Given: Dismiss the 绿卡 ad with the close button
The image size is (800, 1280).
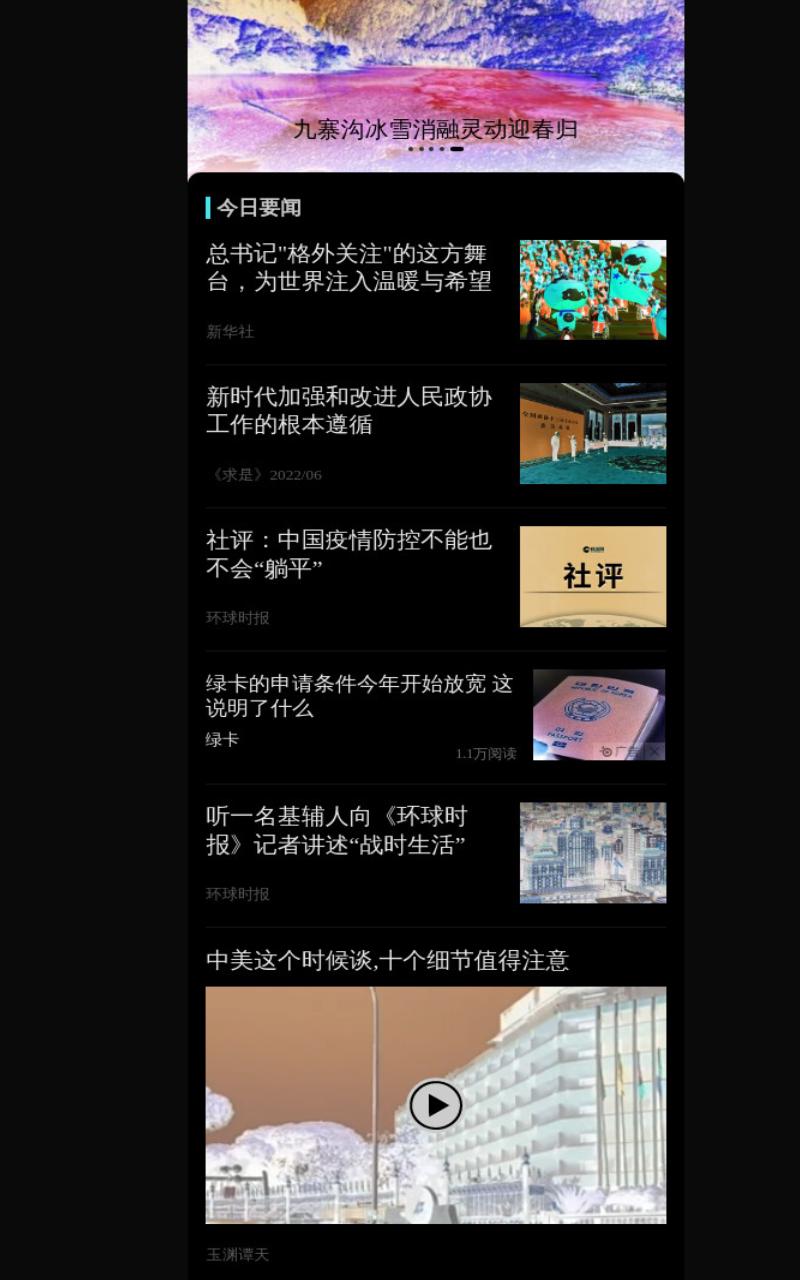Looking at the screenshot, I should pos(653,751).
